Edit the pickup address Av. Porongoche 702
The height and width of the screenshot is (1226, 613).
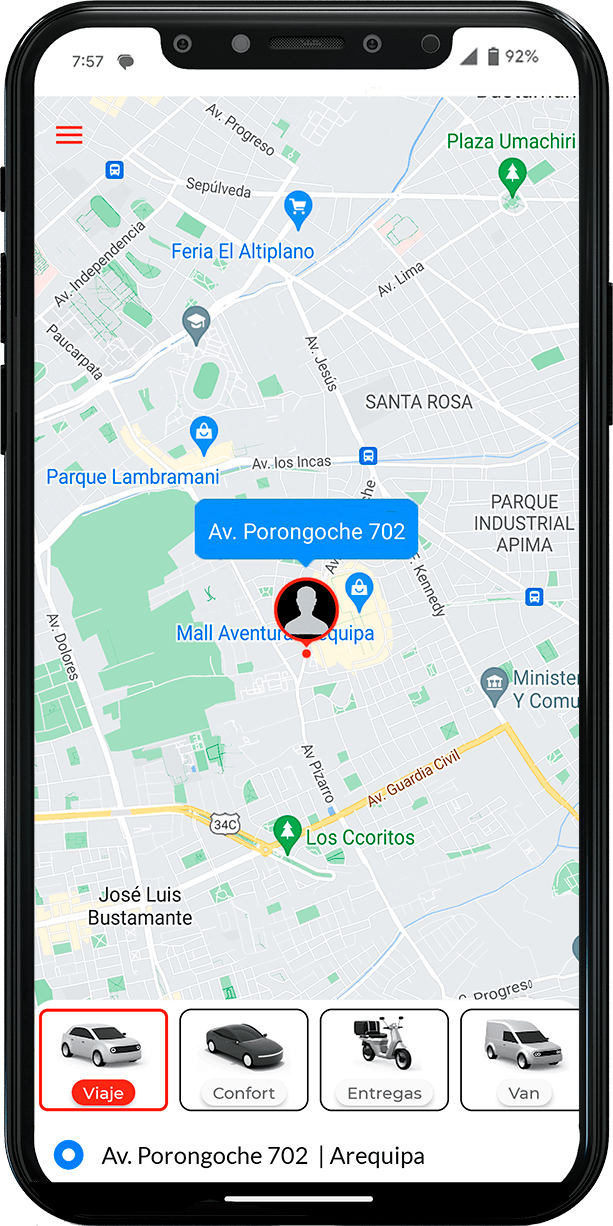[263, 1156]
